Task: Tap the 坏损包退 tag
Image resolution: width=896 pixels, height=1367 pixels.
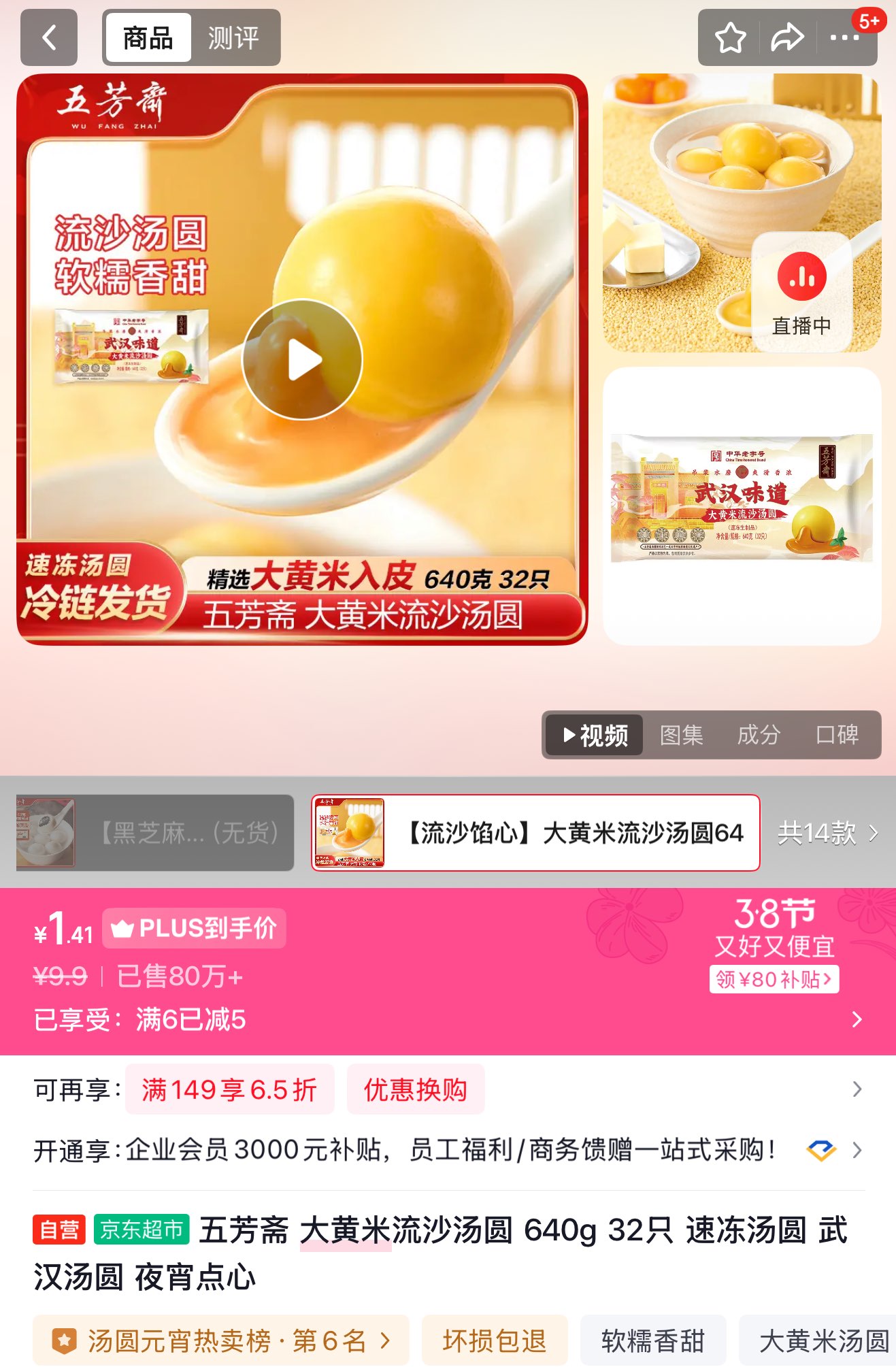Action: point(494,1341)
